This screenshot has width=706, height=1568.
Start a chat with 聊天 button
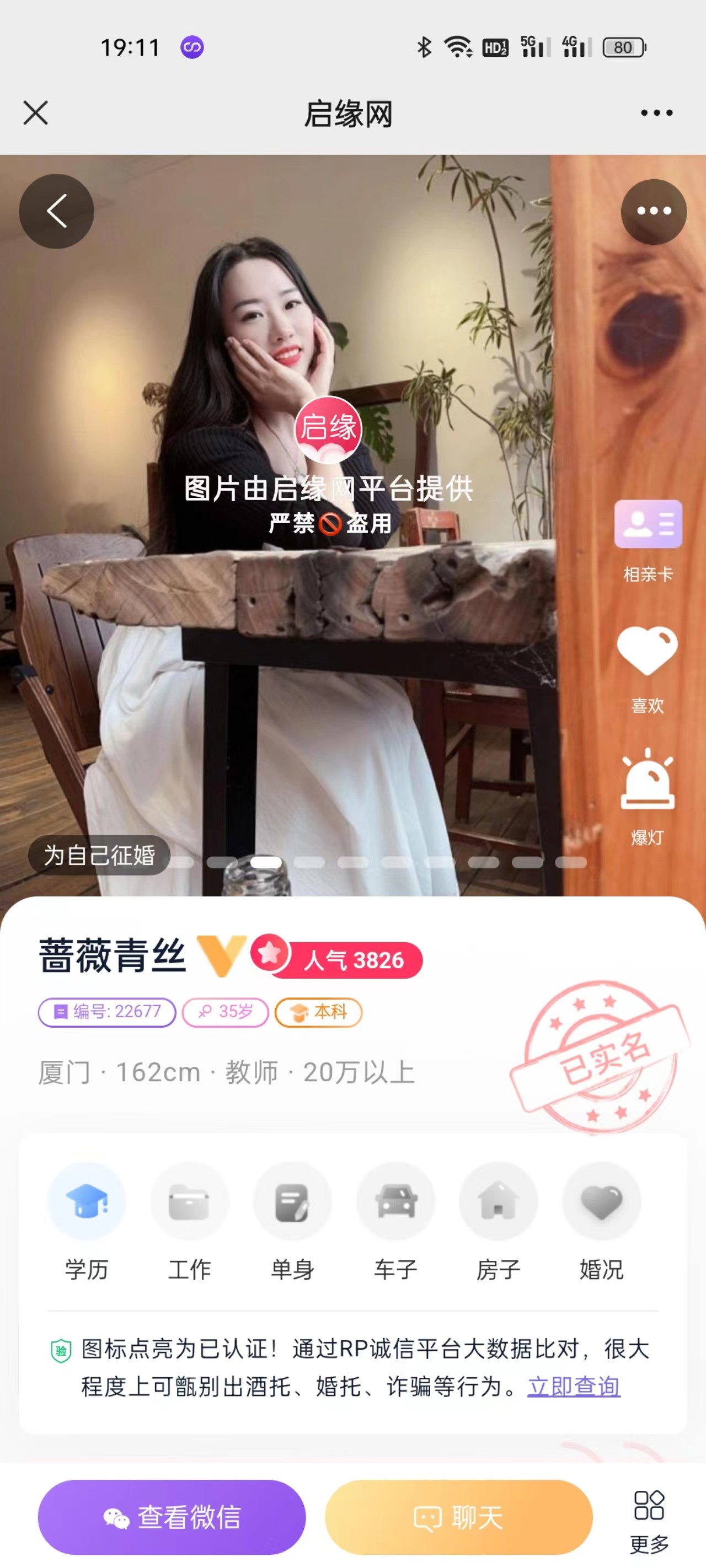[458, 1517]
